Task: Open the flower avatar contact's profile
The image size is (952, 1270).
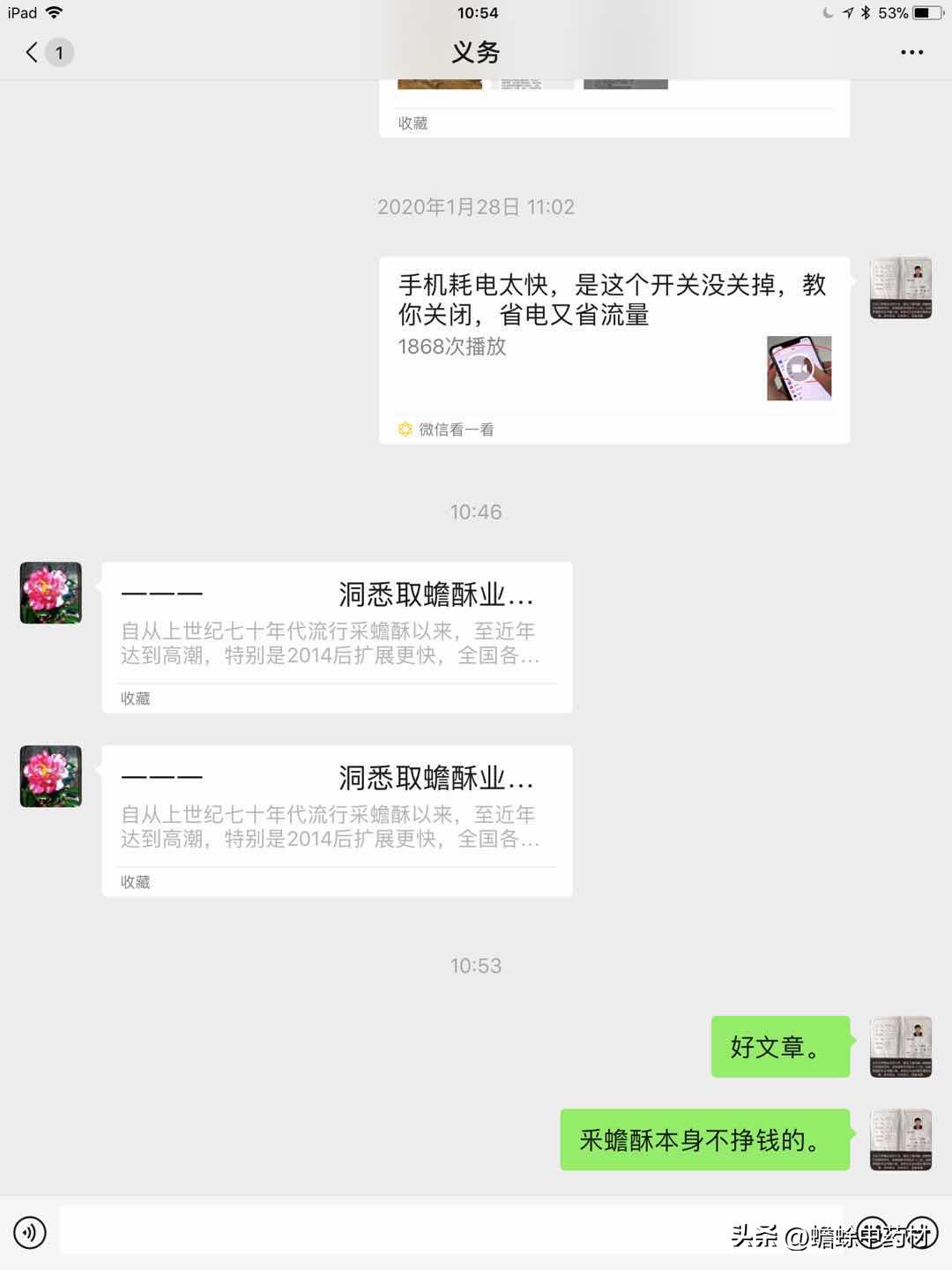Action: tap(51, 593)
